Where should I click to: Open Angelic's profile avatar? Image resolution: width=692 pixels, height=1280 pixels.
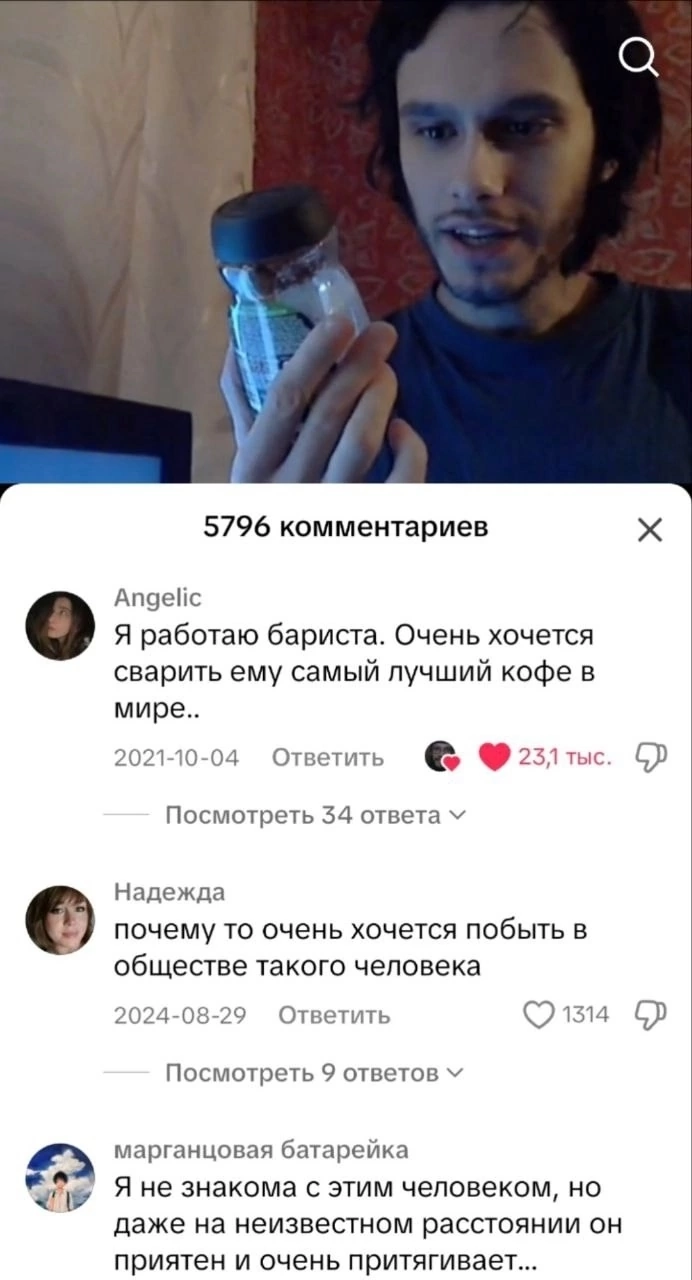(x=60, y=626)
